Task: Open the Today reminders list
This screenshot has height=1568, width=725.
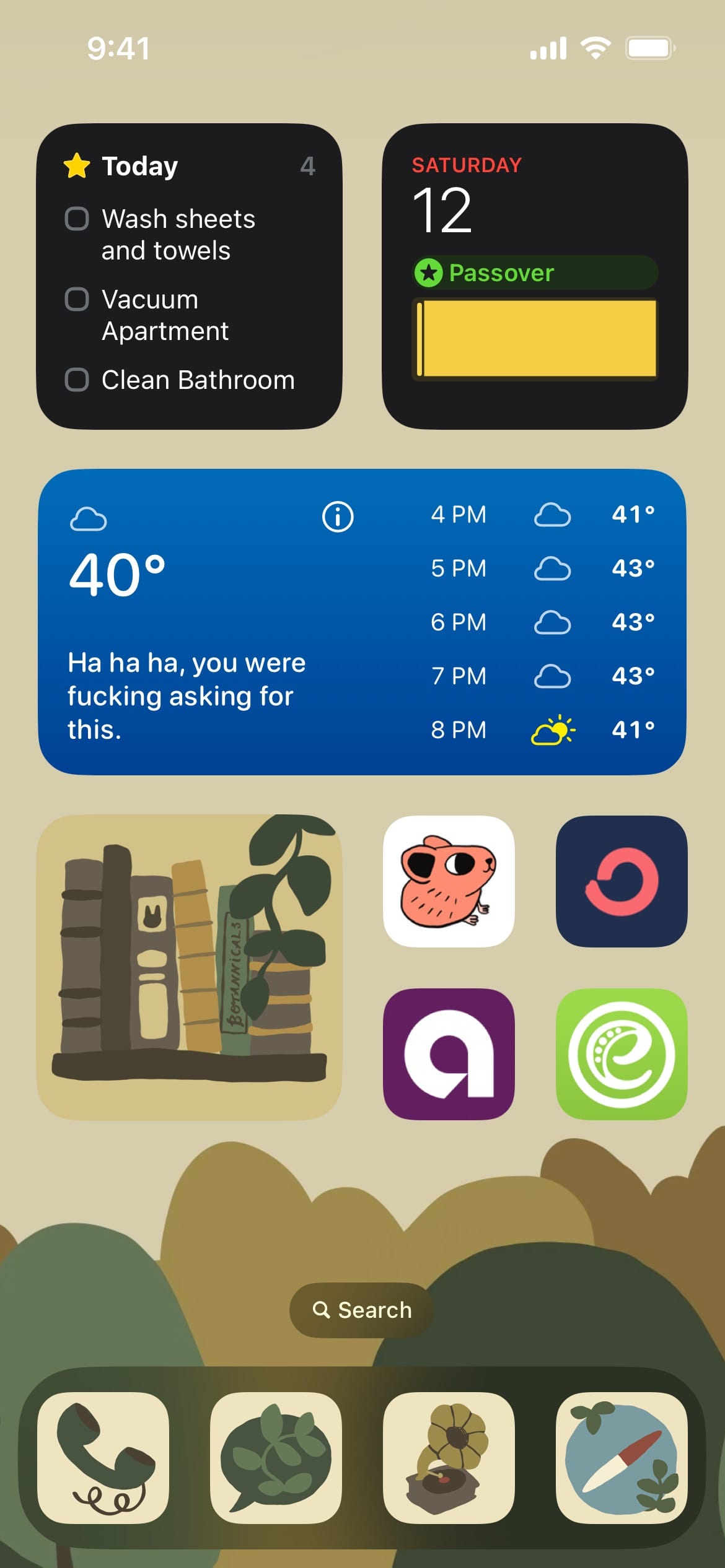Action: (x=140, y=166)
